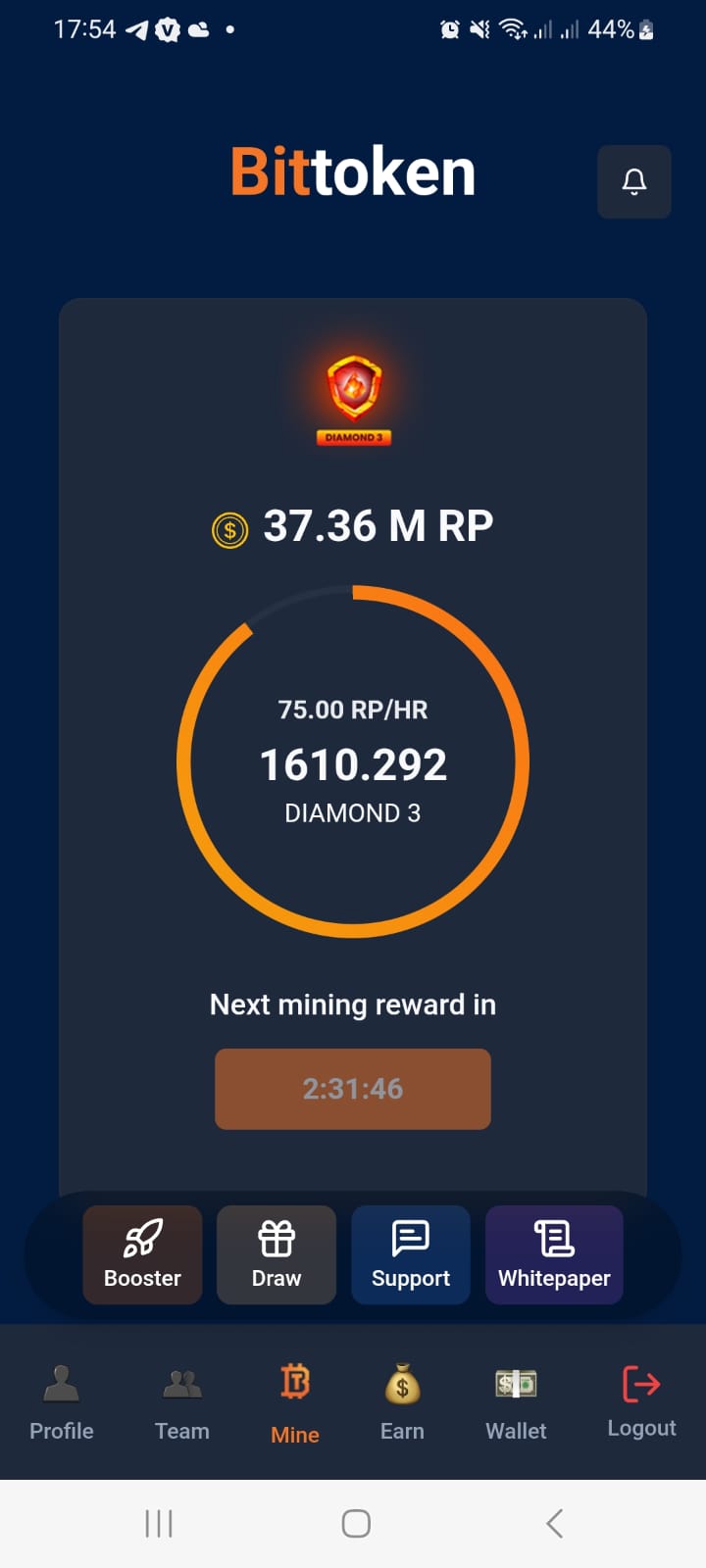This screenshot has width=706, height=1568.
Task: Tap the system back button
Action: tap(554, 1523)
